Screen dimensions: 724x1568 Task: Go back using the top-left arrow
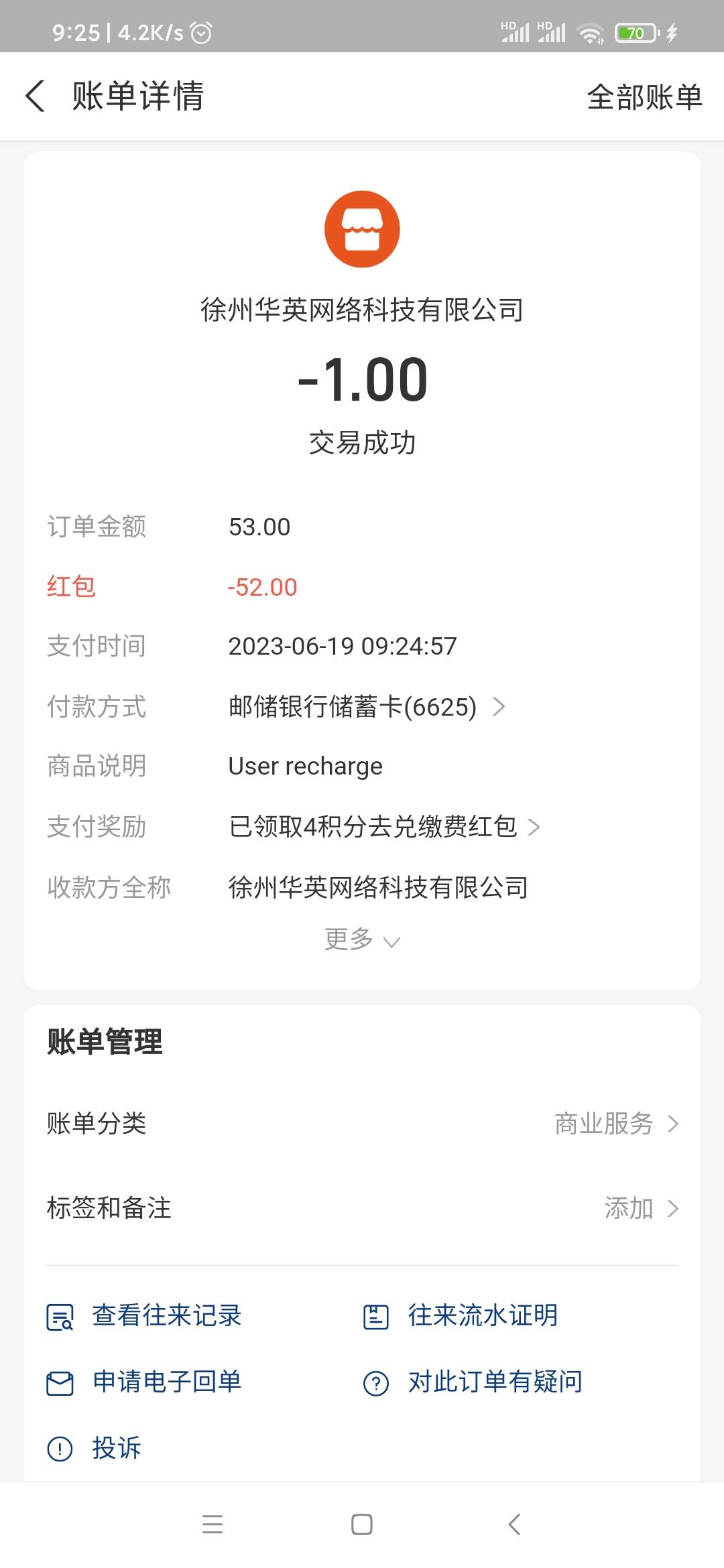36,96
